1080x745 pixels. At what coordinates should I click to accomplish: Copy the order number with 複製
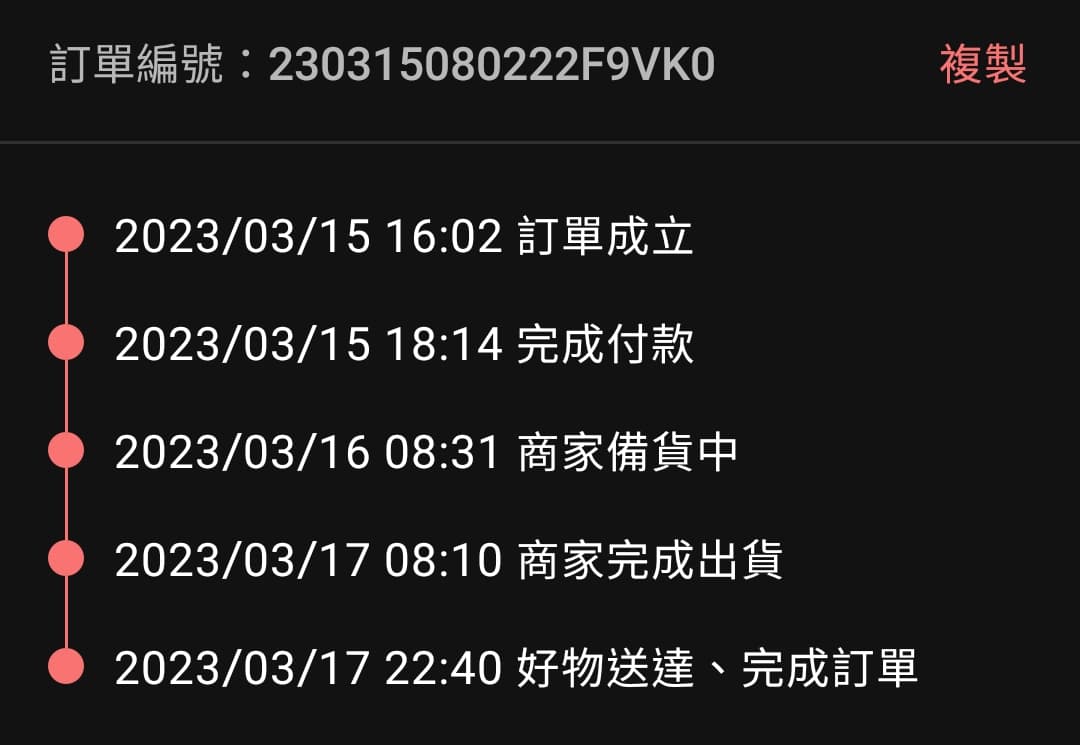coord(983,65)
